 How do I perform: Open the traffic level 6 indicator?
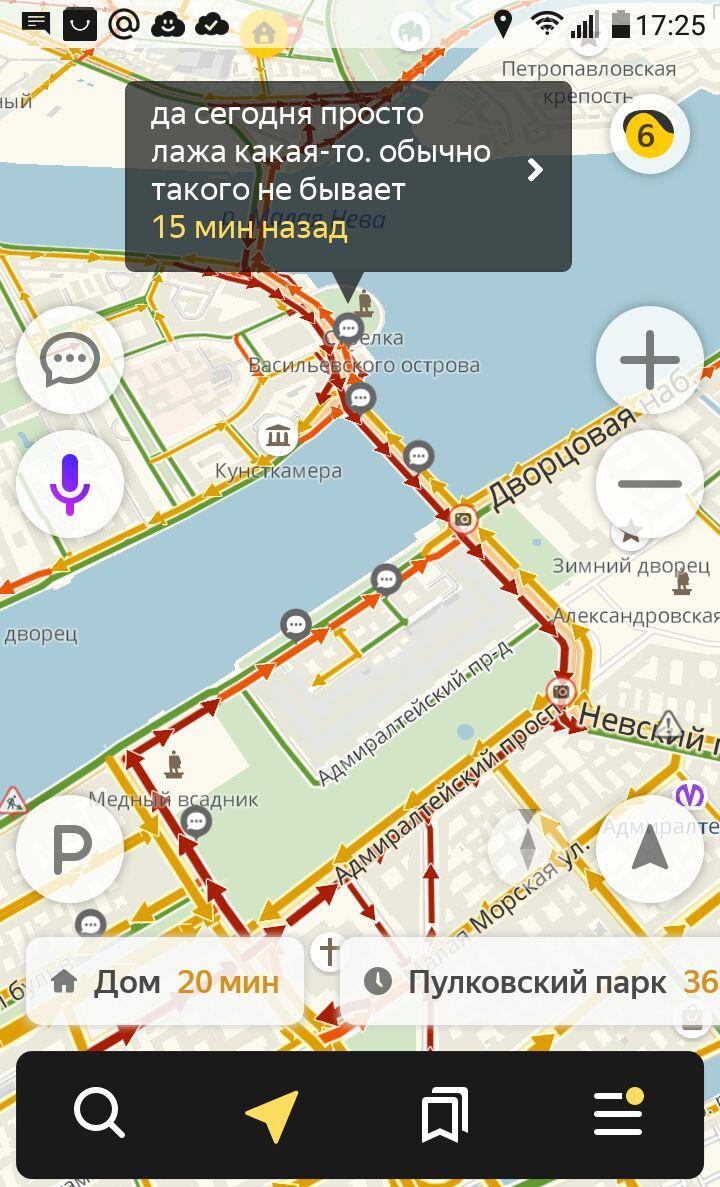(649, 133)
